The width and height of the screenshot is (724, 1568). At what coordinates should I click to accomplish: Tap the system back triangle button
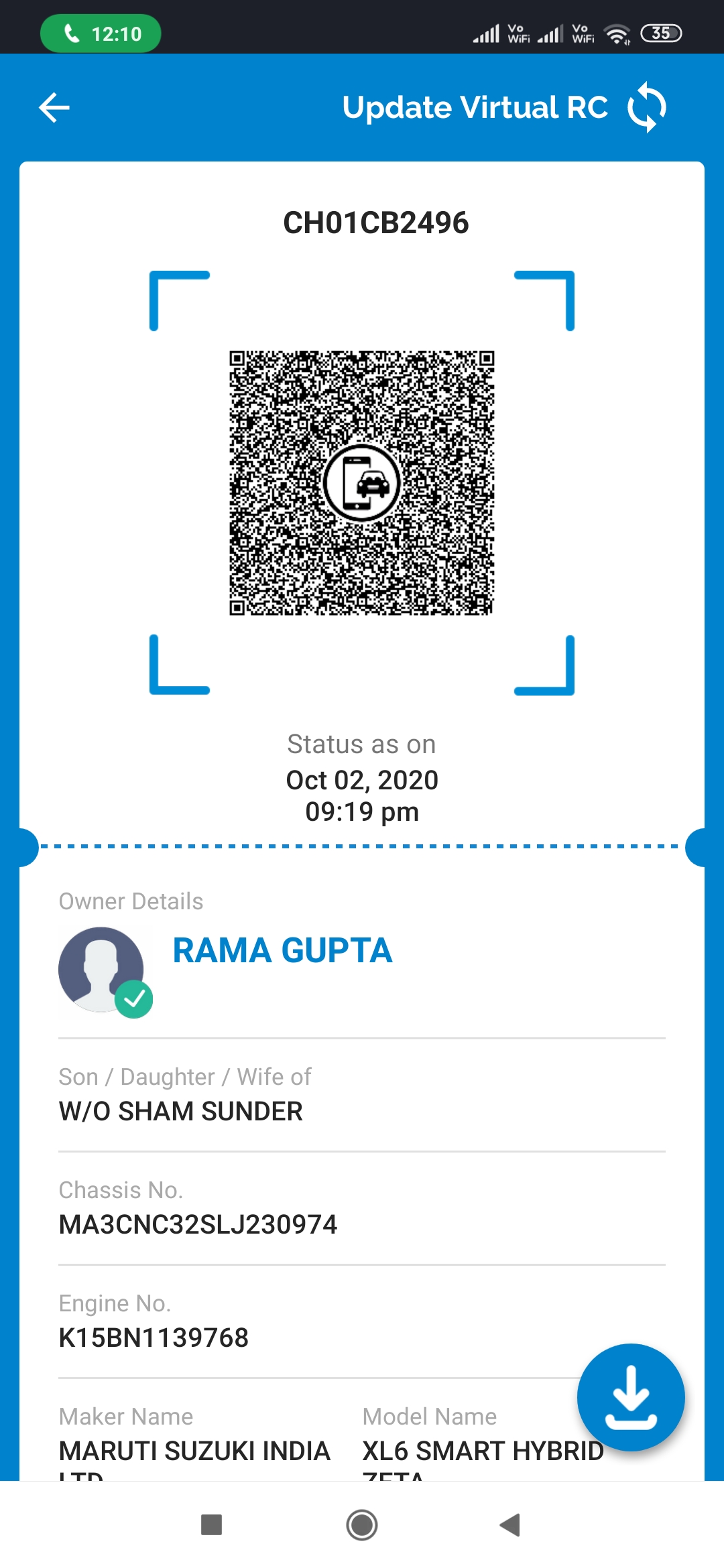tap(510, 1525)
